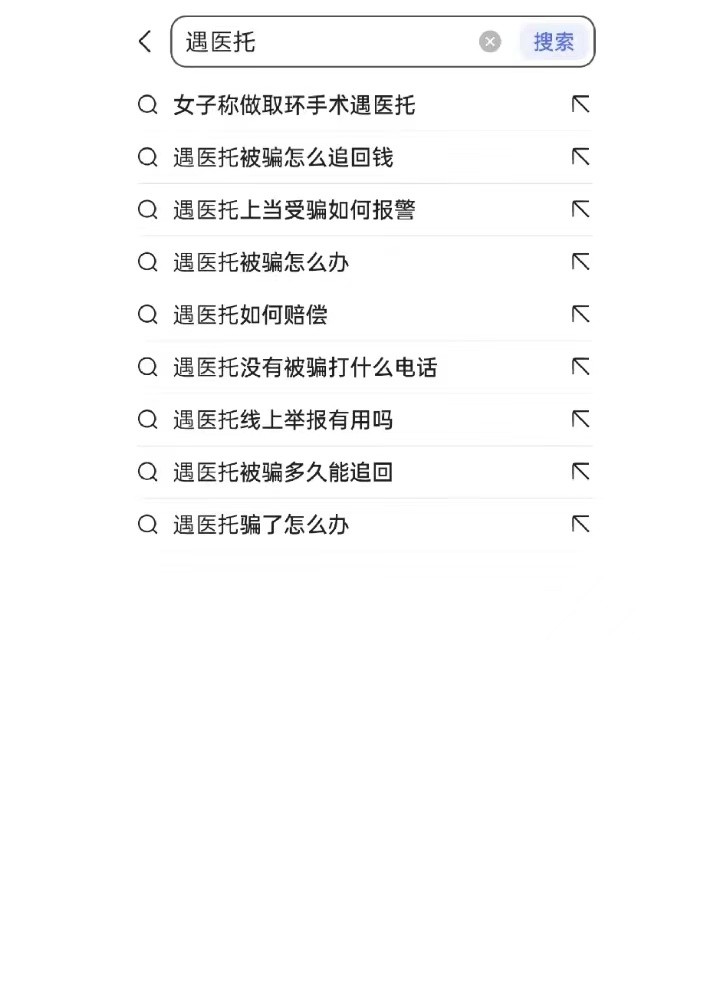Viewport: 702px width, 1003px height.
Task: Choose suggestion 遇医托线上举报有用吗
Action: click(x=283, y=420)
